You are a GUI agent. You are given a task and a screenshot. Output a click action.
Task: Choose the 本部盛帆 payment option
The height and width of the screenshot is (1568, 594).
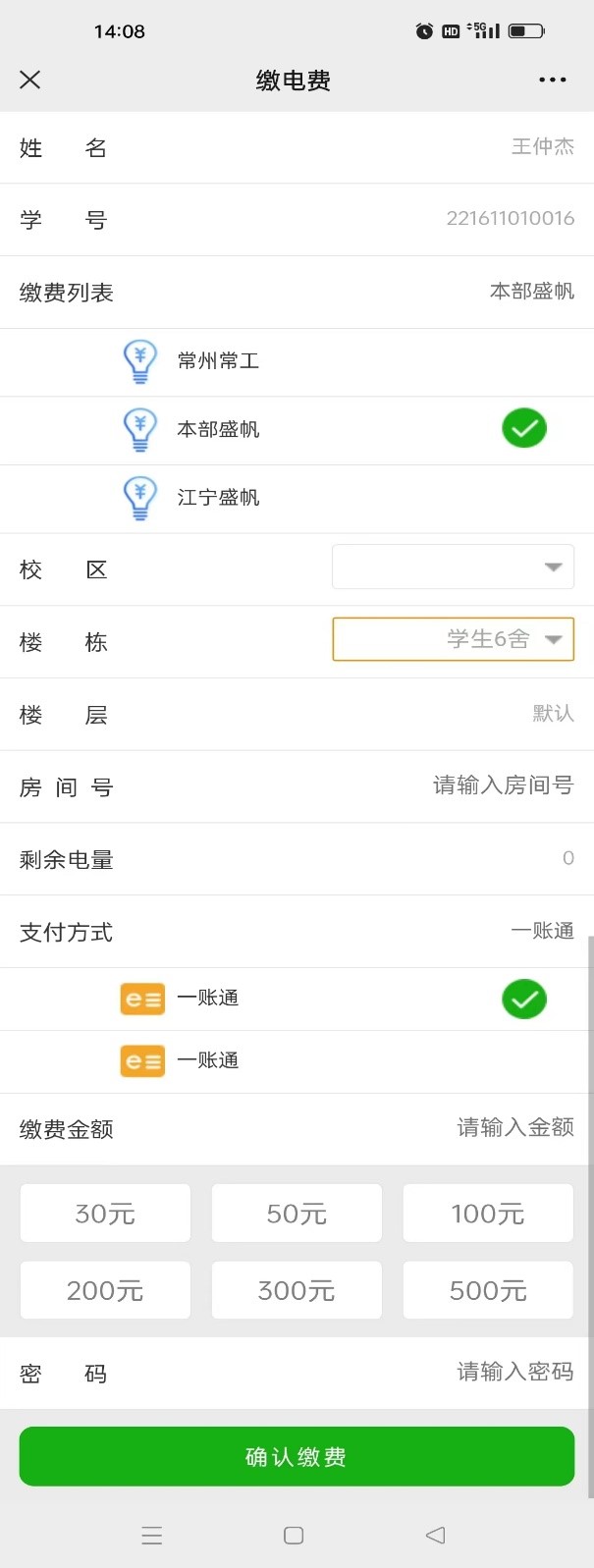pos(218,429)
